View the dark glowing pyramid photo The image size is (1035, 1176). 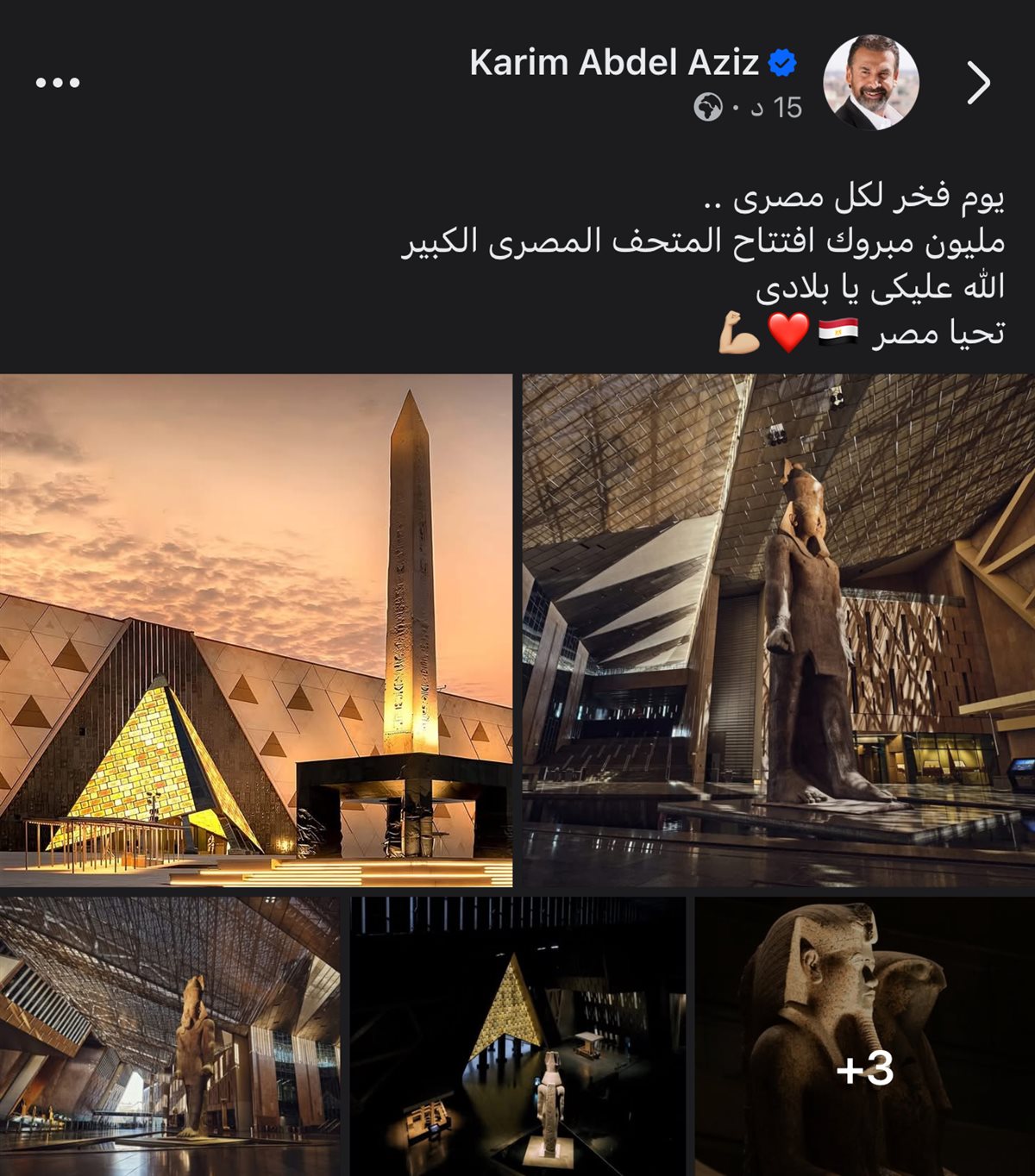click(x=517, y=1035)
